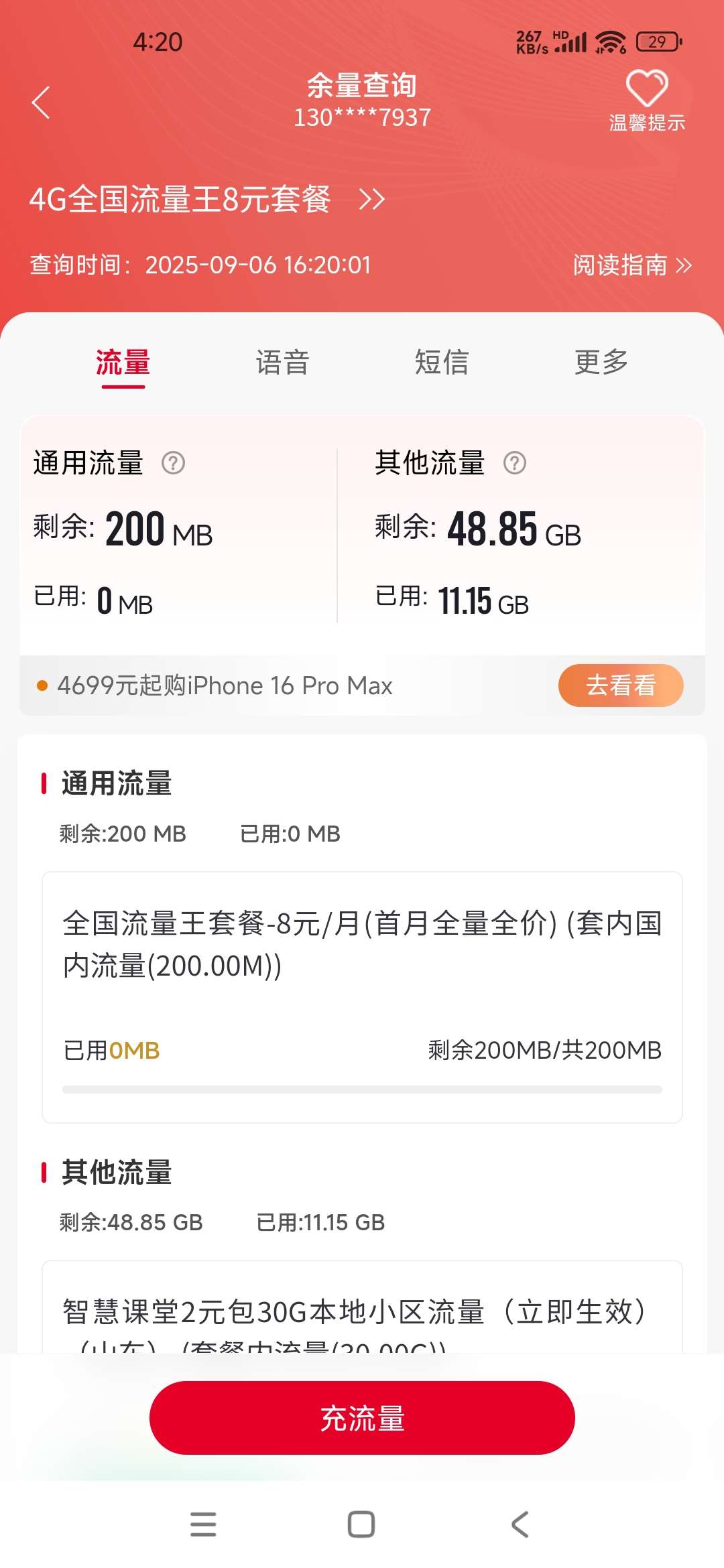Open recent apps from the navigation bar
Screen dimensions: 724x1568
click(203, 1524)
